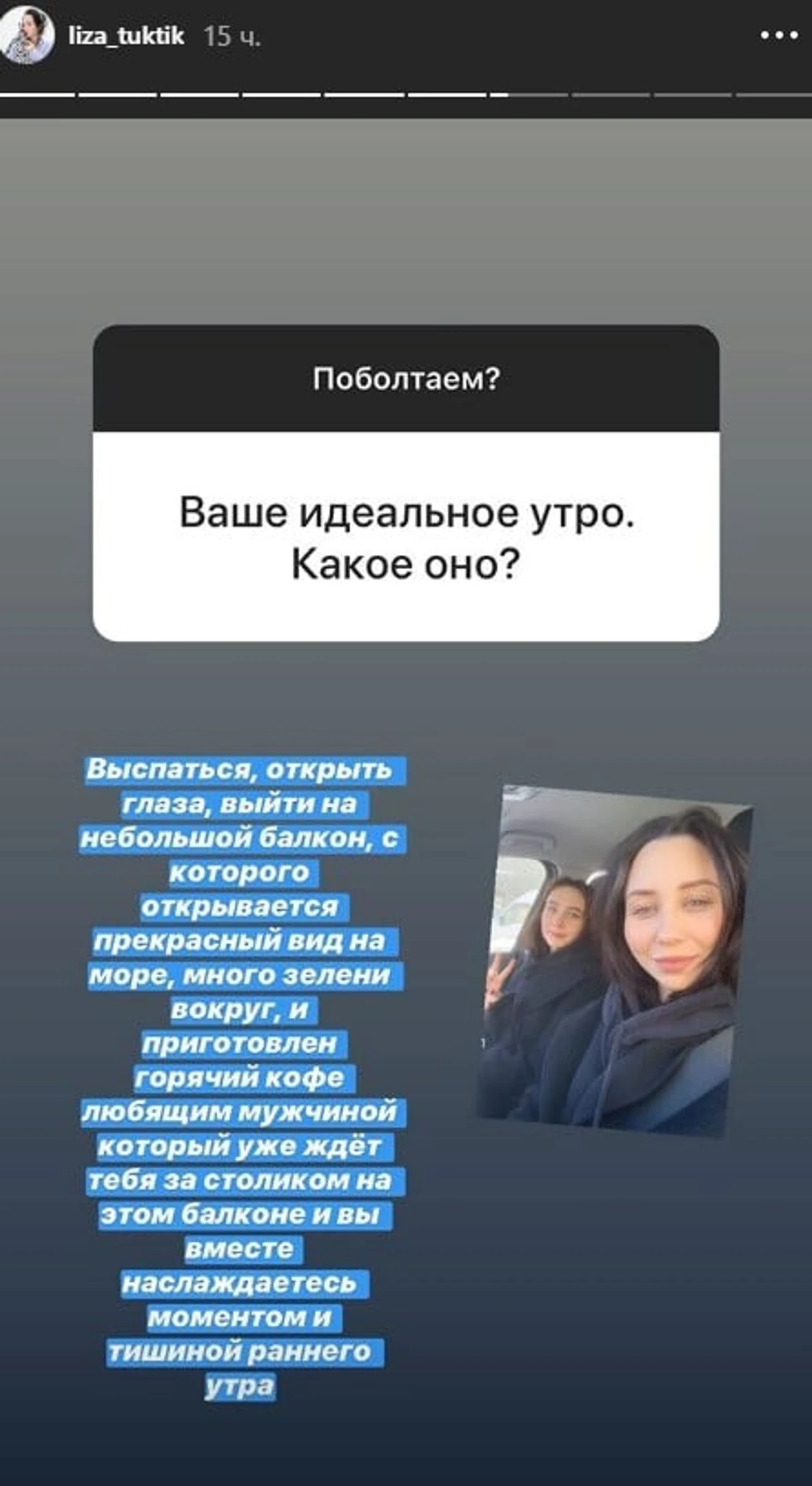Open the story overflow menu
Viewport: 812px width, 1486px height.
click(779, 36)
